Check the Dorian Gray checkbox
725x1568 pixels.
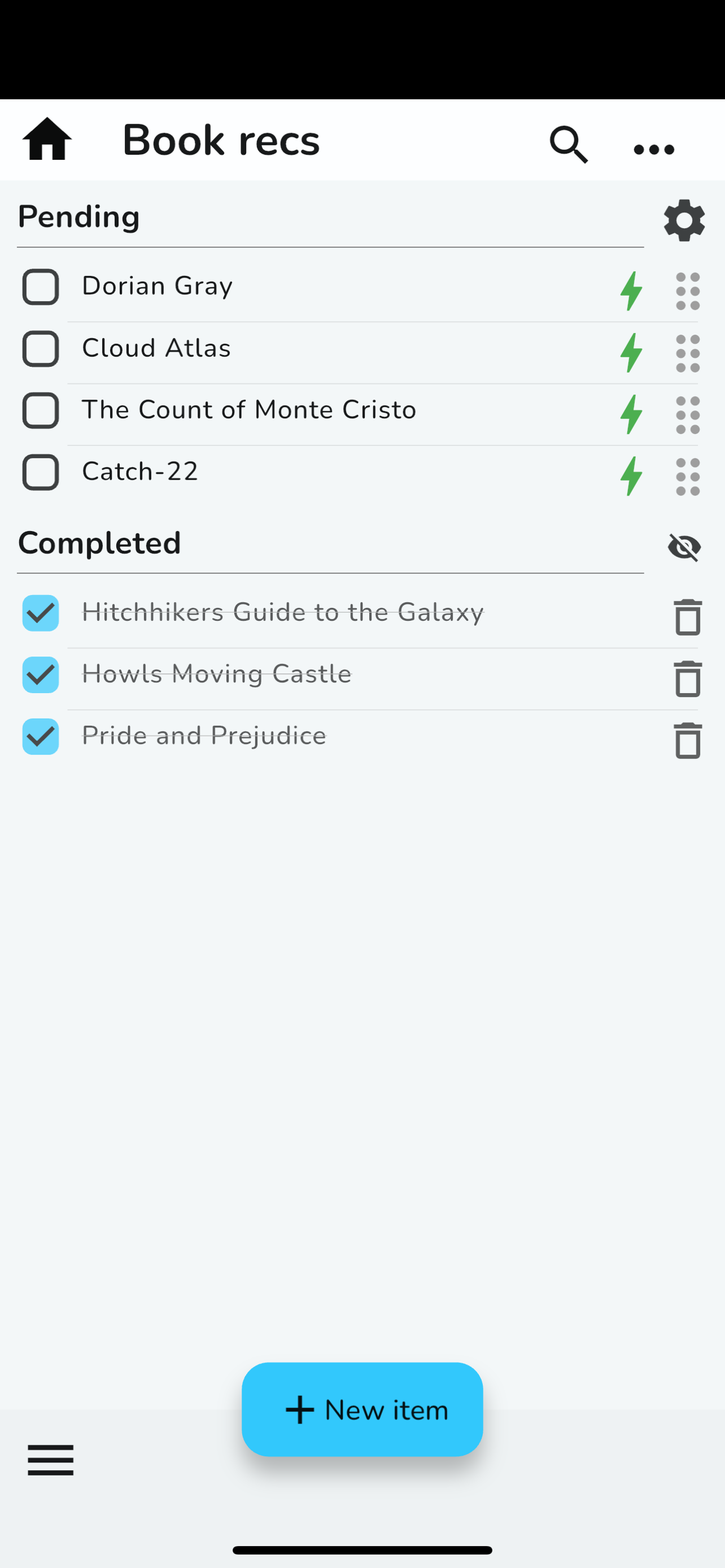pyautogui.click(x=40, y=288)
